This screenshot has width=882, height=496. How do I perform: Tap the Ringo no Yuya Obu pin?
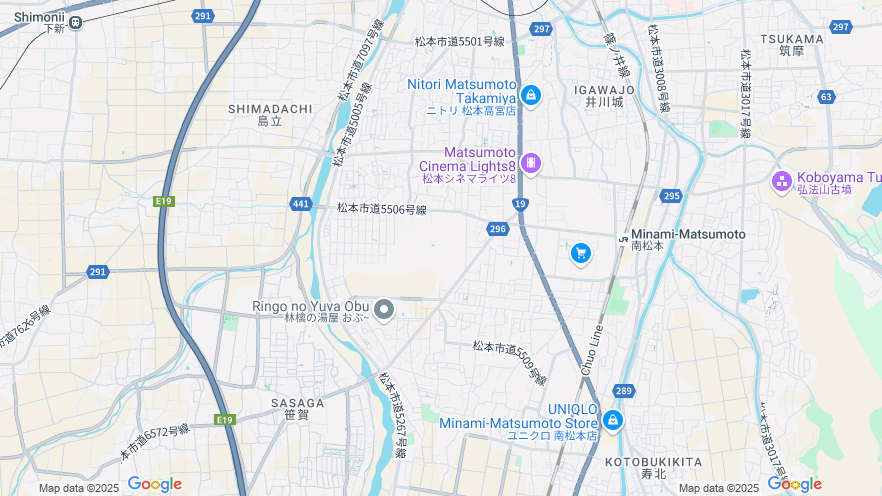(384, 308)
